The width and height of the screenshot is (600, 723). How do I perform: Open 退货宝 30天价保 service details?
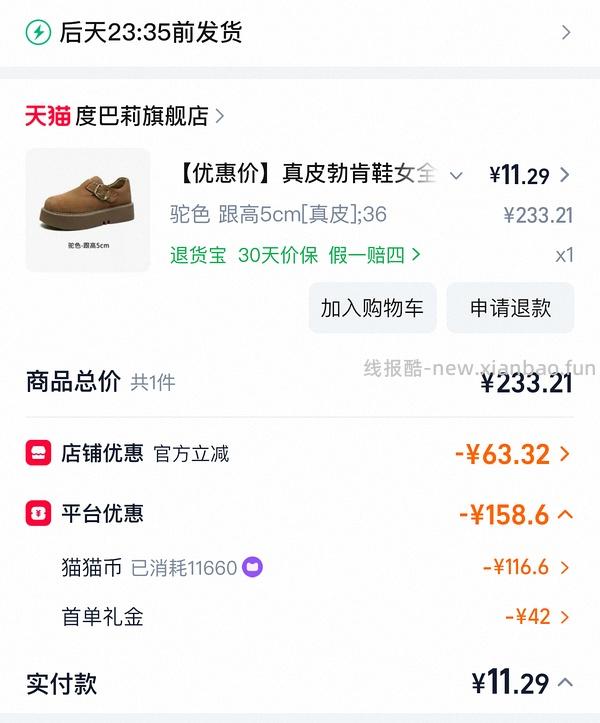(295, 255)
